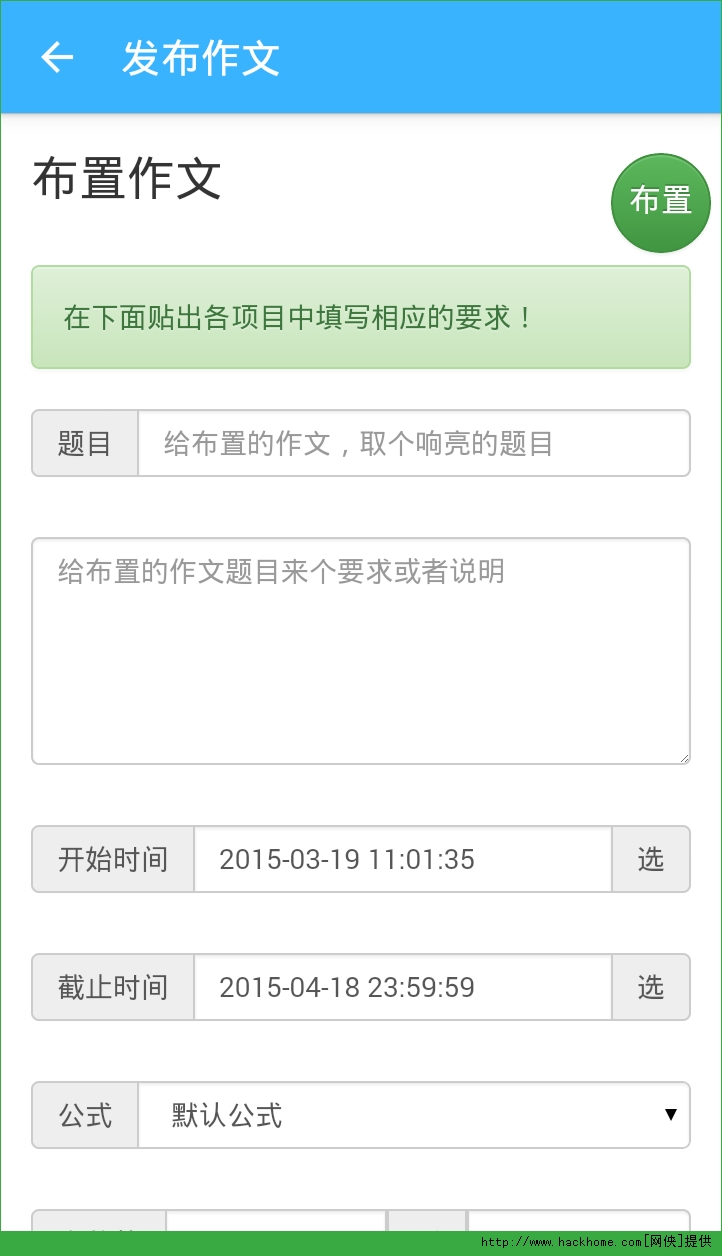Edit the 开始时间 date field
Screen dimensions: 722x1256
402,859
